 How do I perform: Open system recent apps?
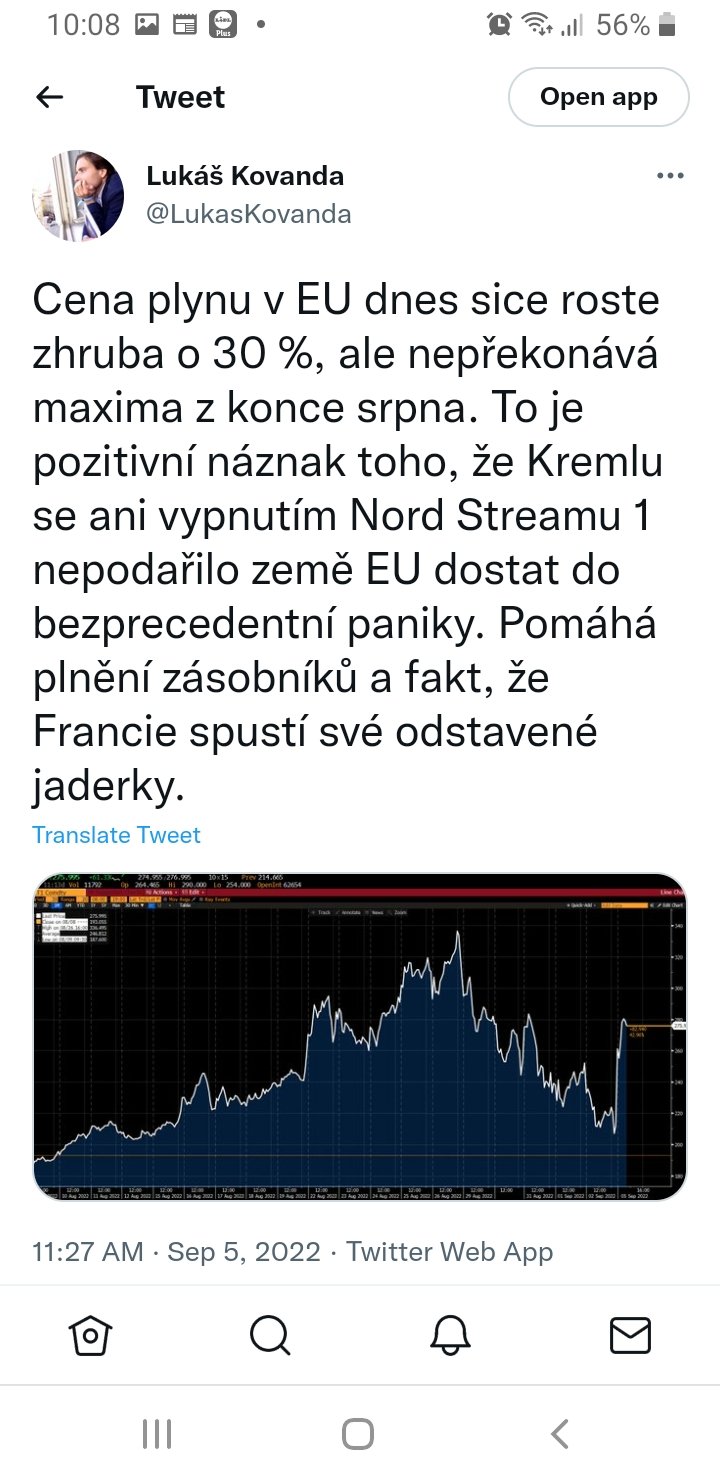pos(157,1434)
